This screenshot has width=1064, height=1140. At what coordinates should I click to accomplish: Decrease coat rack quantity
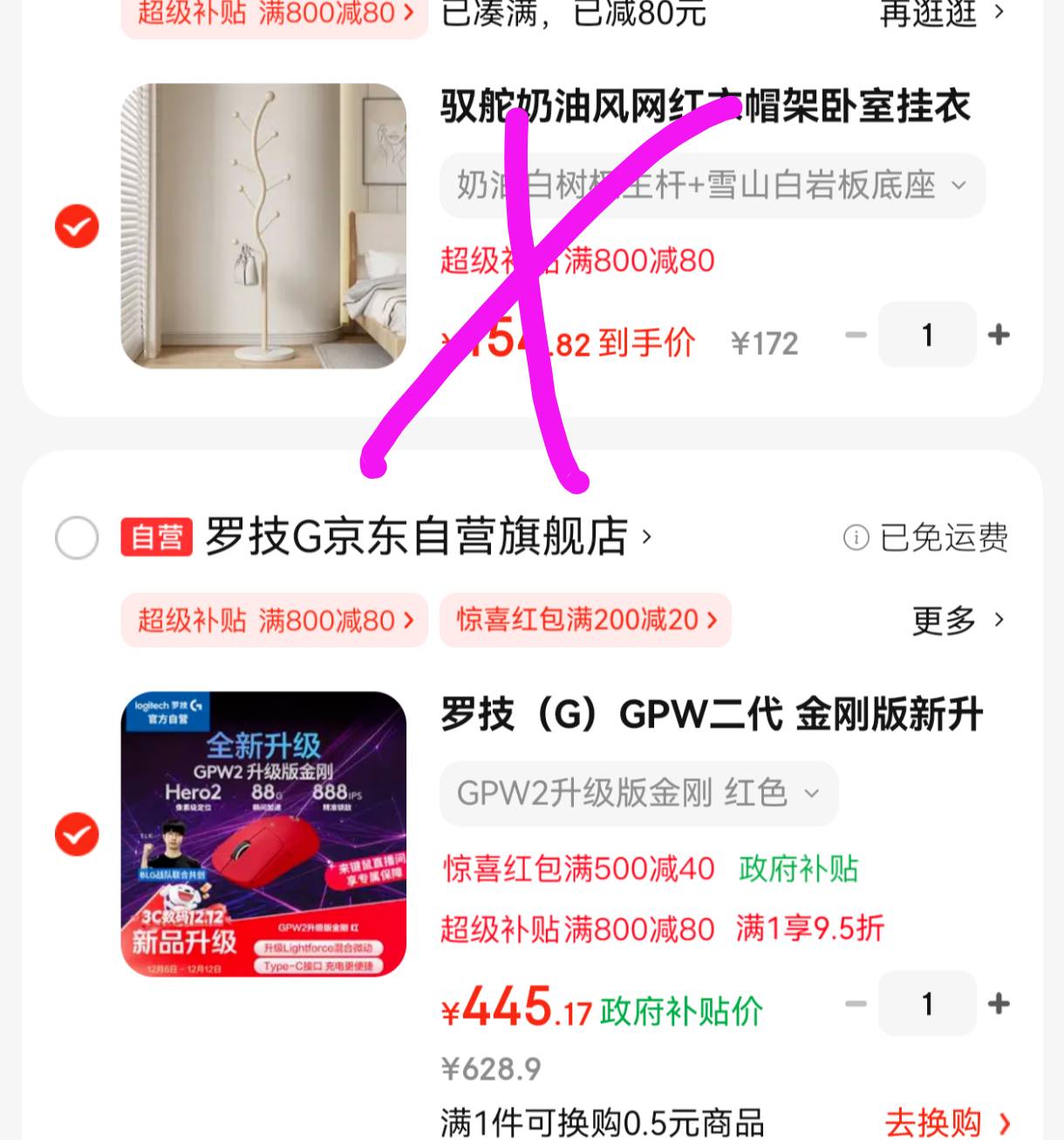point(856,335)
